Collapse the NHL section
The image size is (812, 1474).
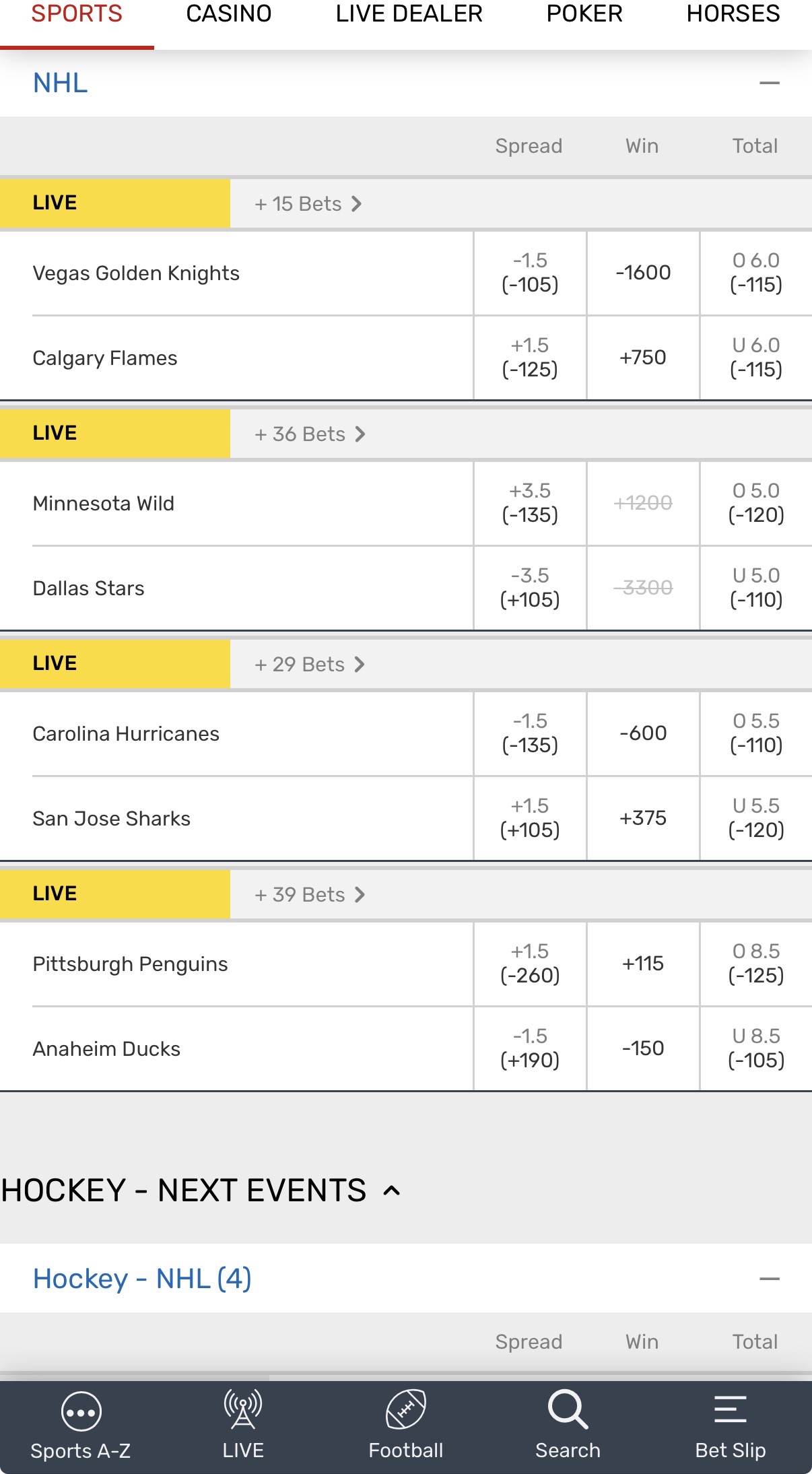(x=769, y=83)
